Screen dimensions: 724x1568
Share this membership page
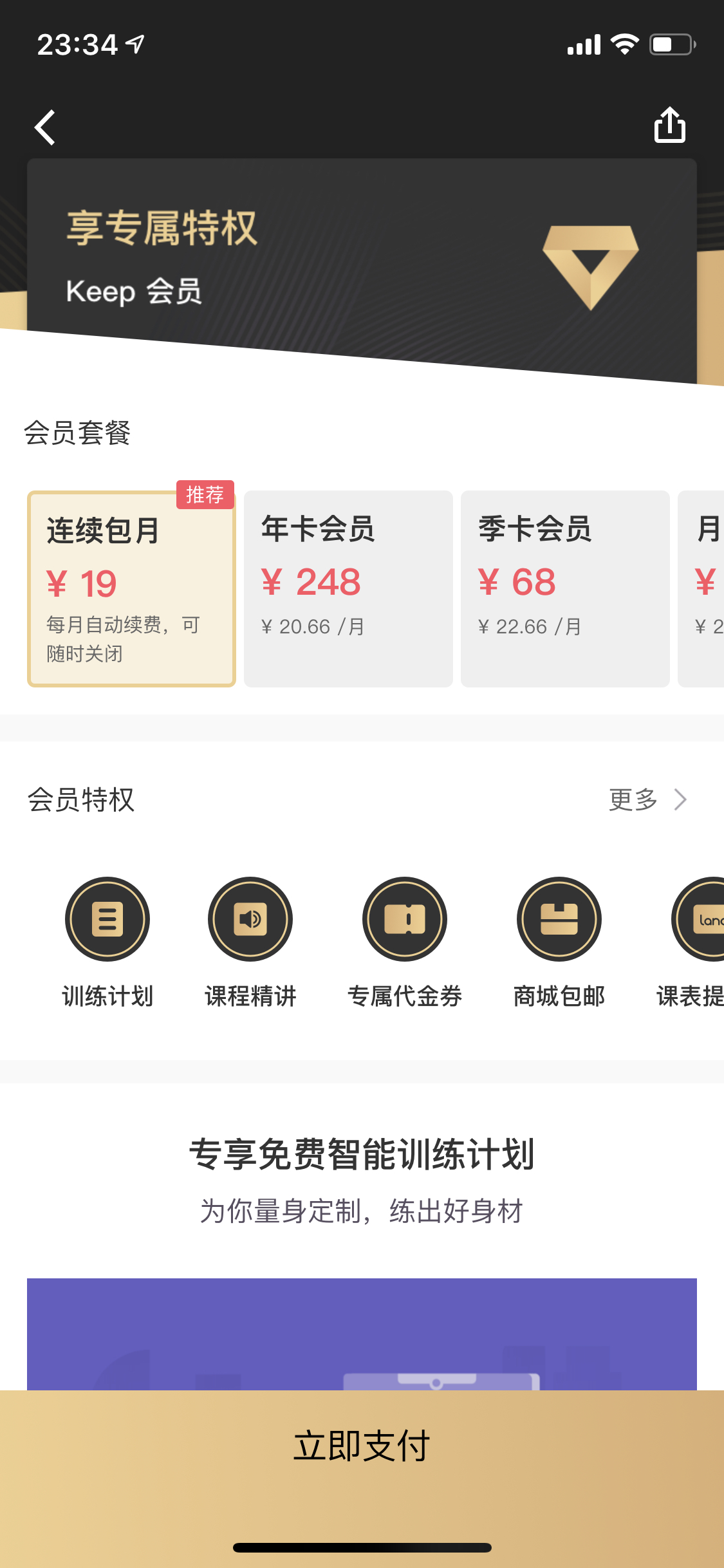(670, 124)
